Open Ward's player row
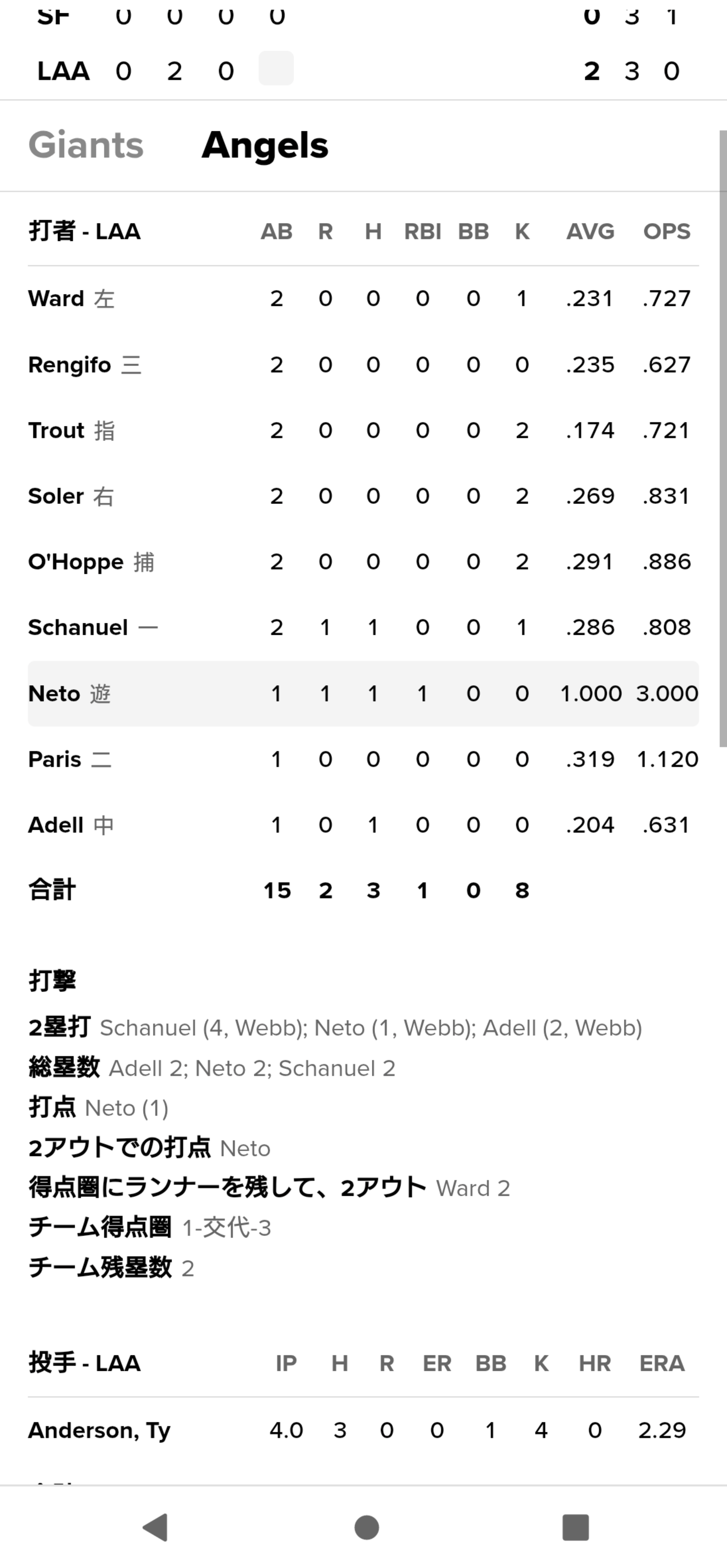Screen dimensions: 727x1568 pyautogui.click(x=363, y=299)
